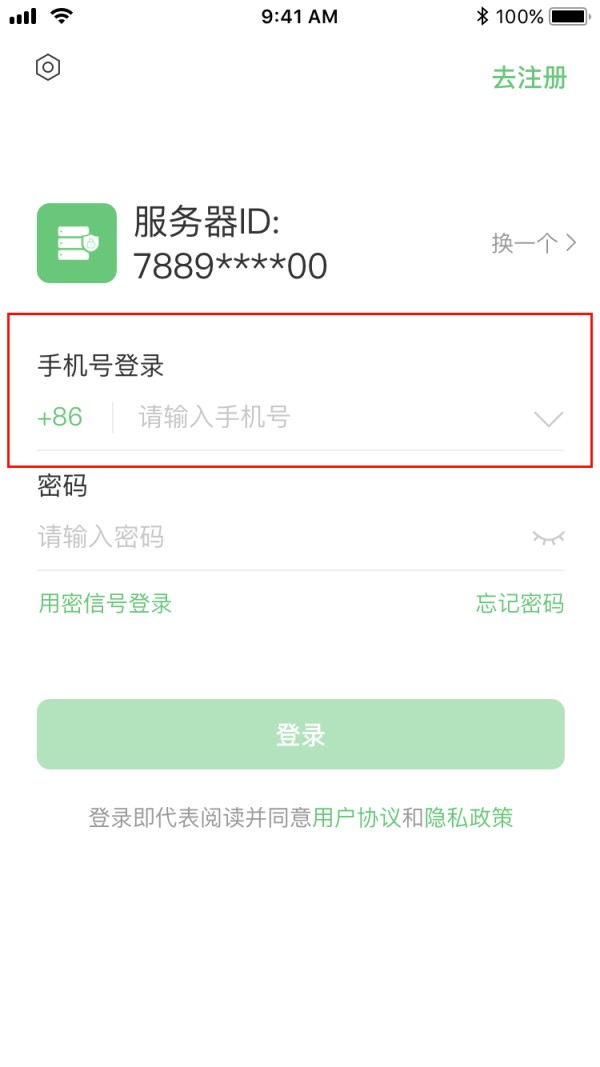Open 忘记密码 to reset password

pos(520,603)
